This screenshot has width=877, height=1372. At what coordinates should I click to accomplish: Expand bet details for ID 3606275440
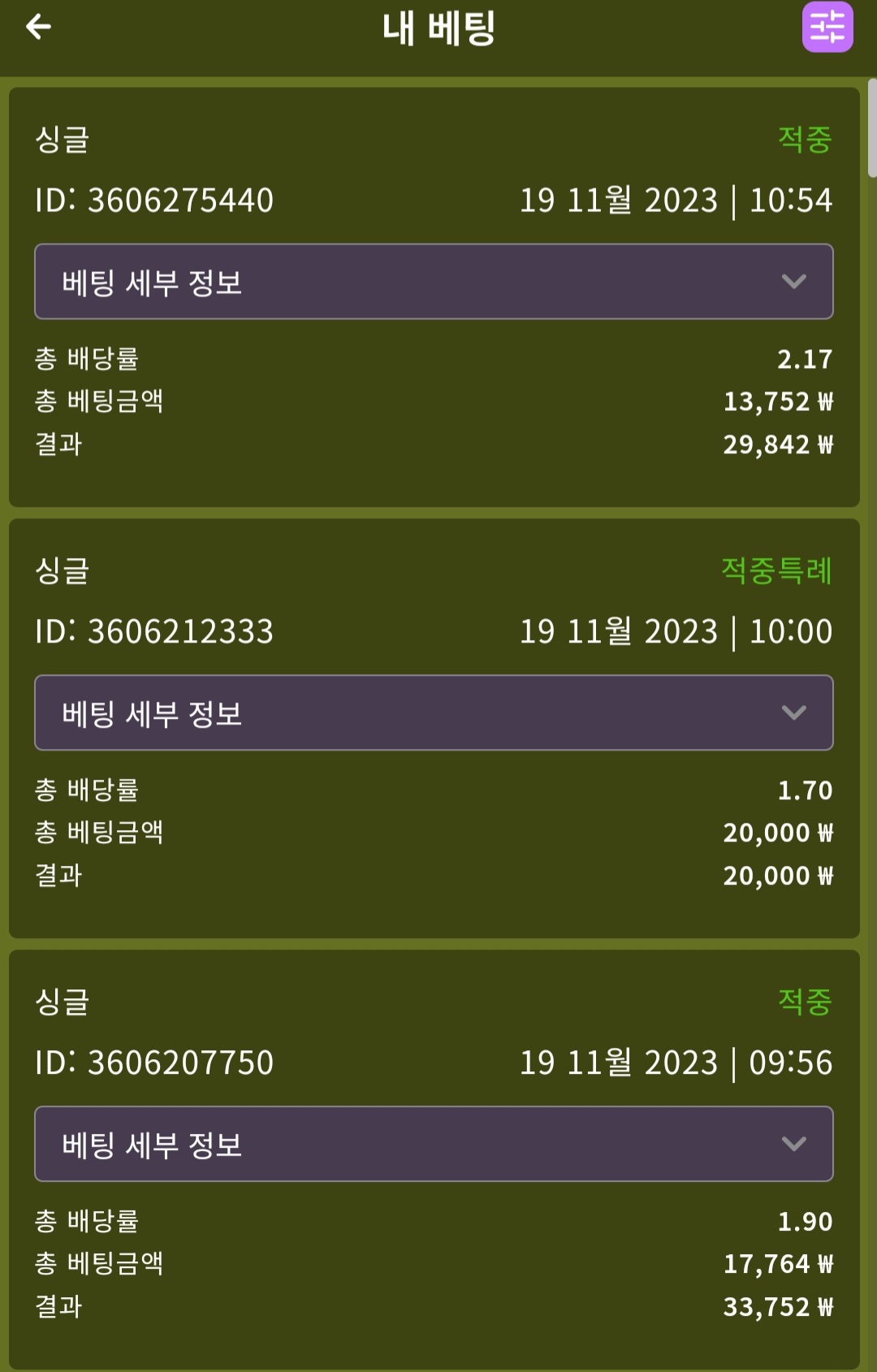(x=434, y=282)
